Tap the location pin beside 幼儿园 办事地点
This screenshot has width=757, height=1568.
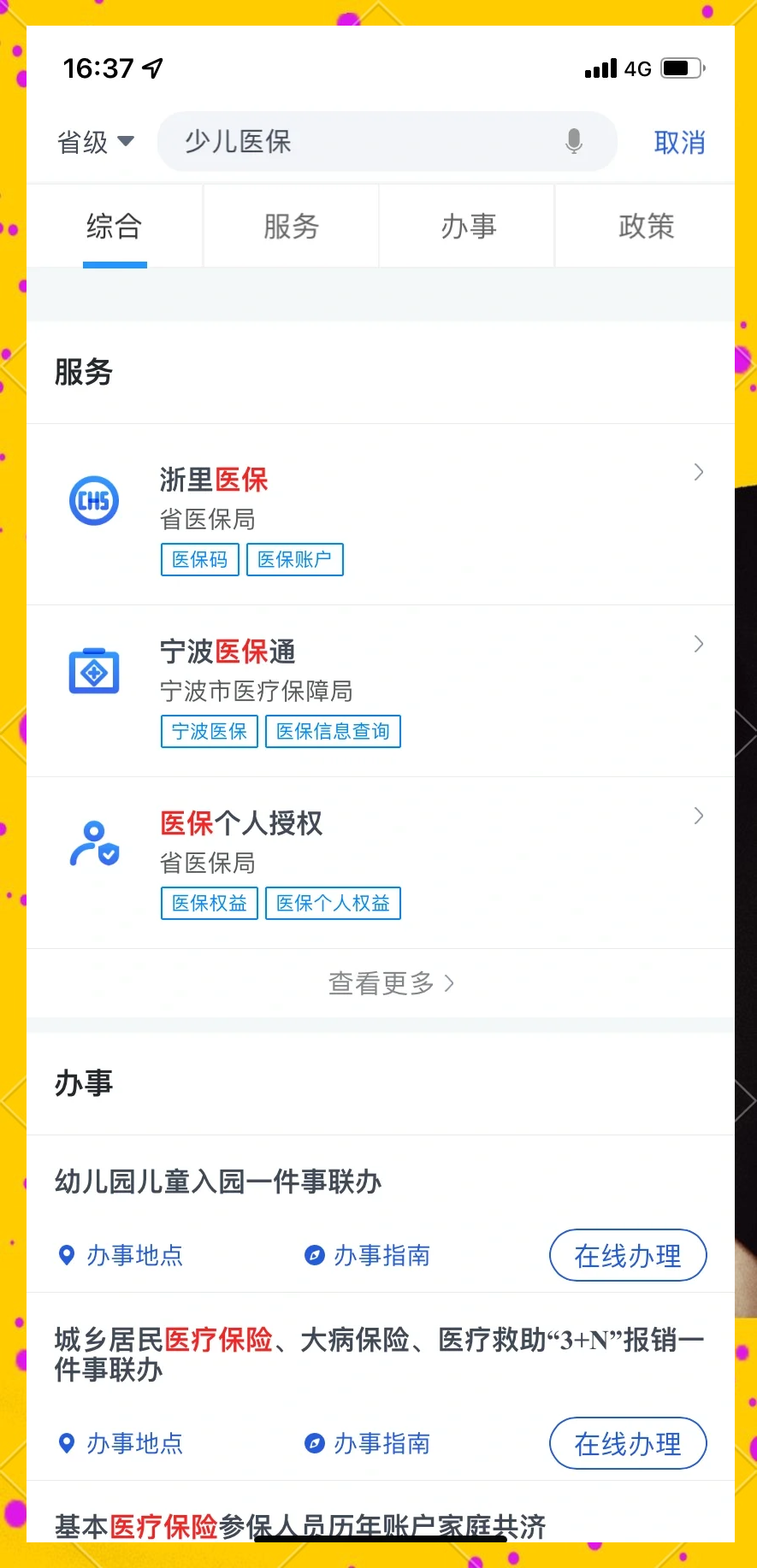68,1254
